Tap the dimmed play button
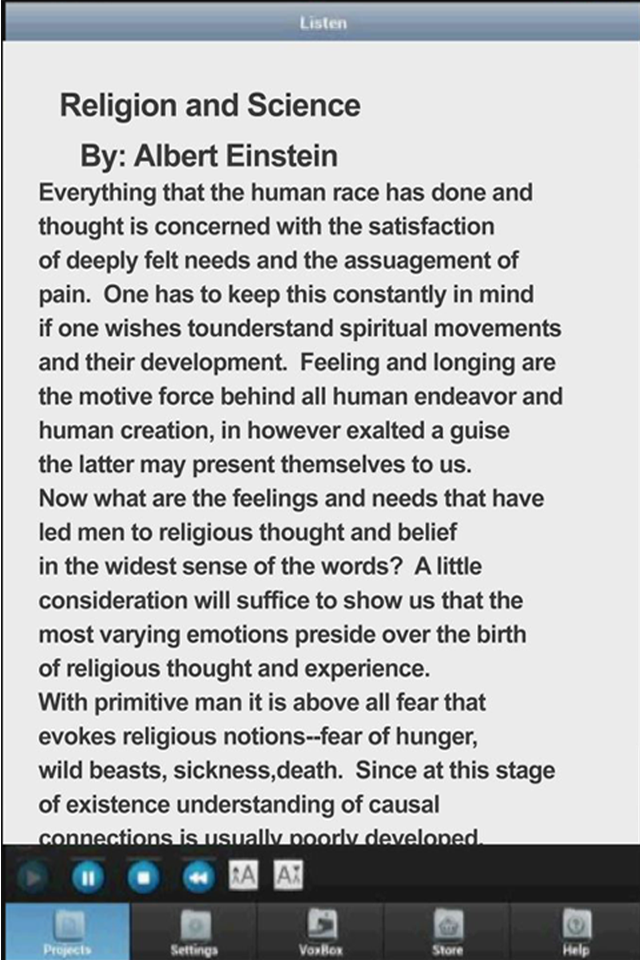The height and width of the screenshot is (960, 640). click(32, 877)
